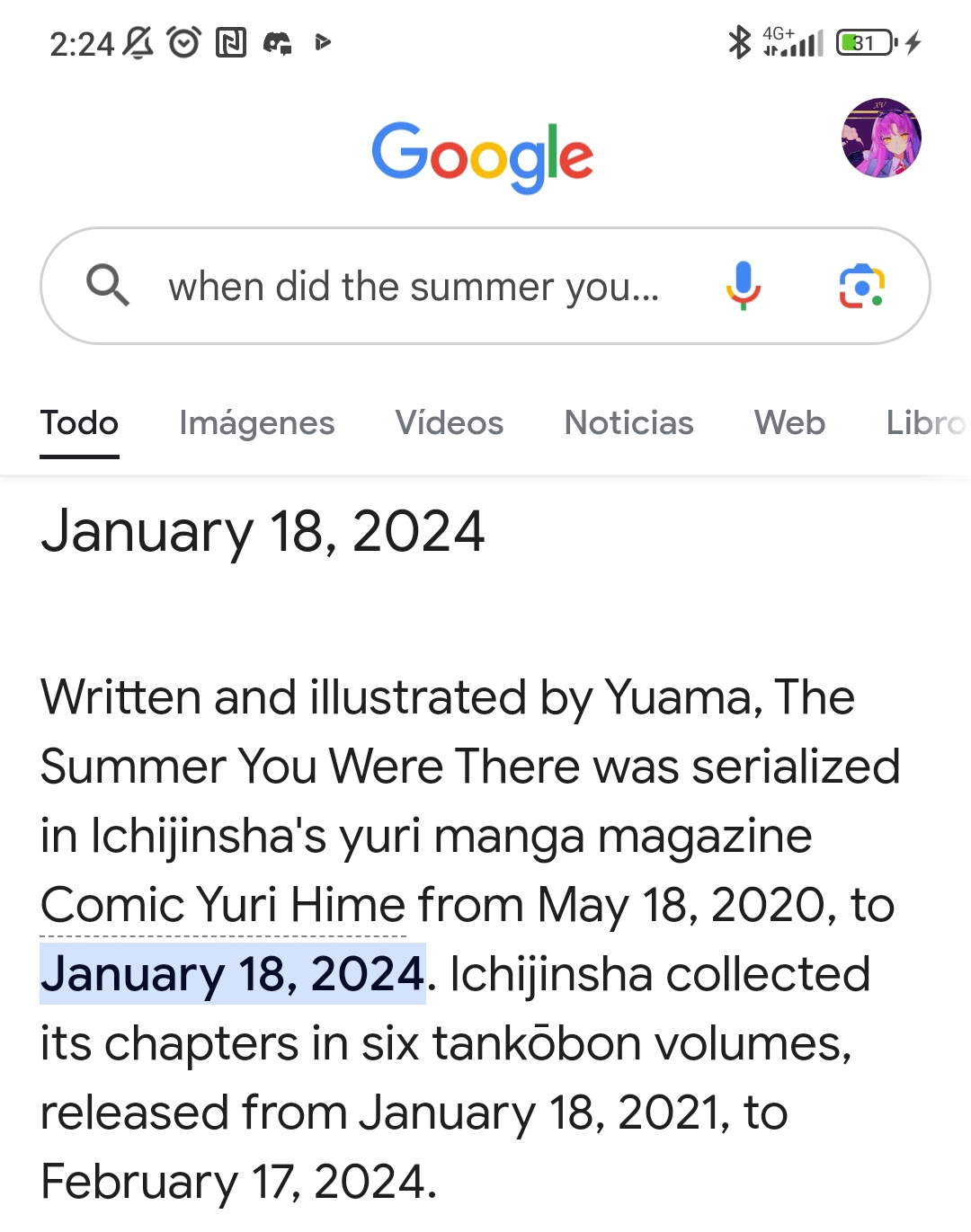Open the Google account profile picture
The height and width of the screenshot is (1232, 971).
pos(881,137)
